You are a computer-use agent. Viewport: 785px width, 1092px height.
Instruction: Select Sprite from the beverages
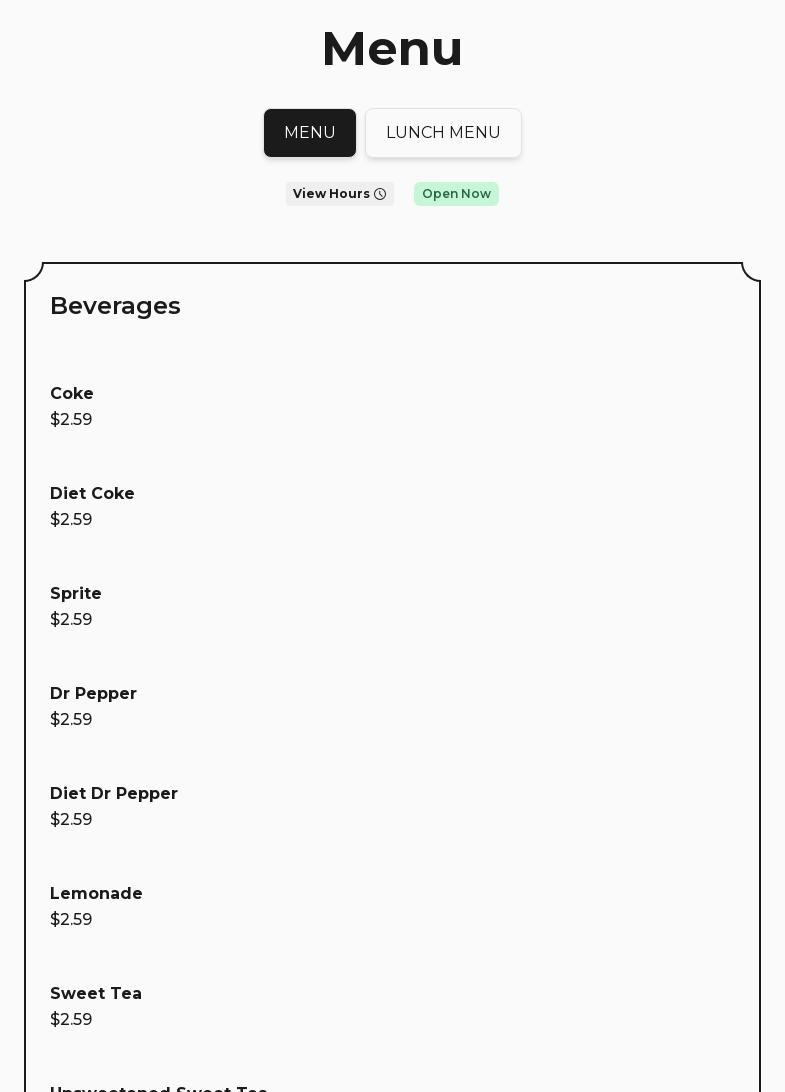[76, 594]
